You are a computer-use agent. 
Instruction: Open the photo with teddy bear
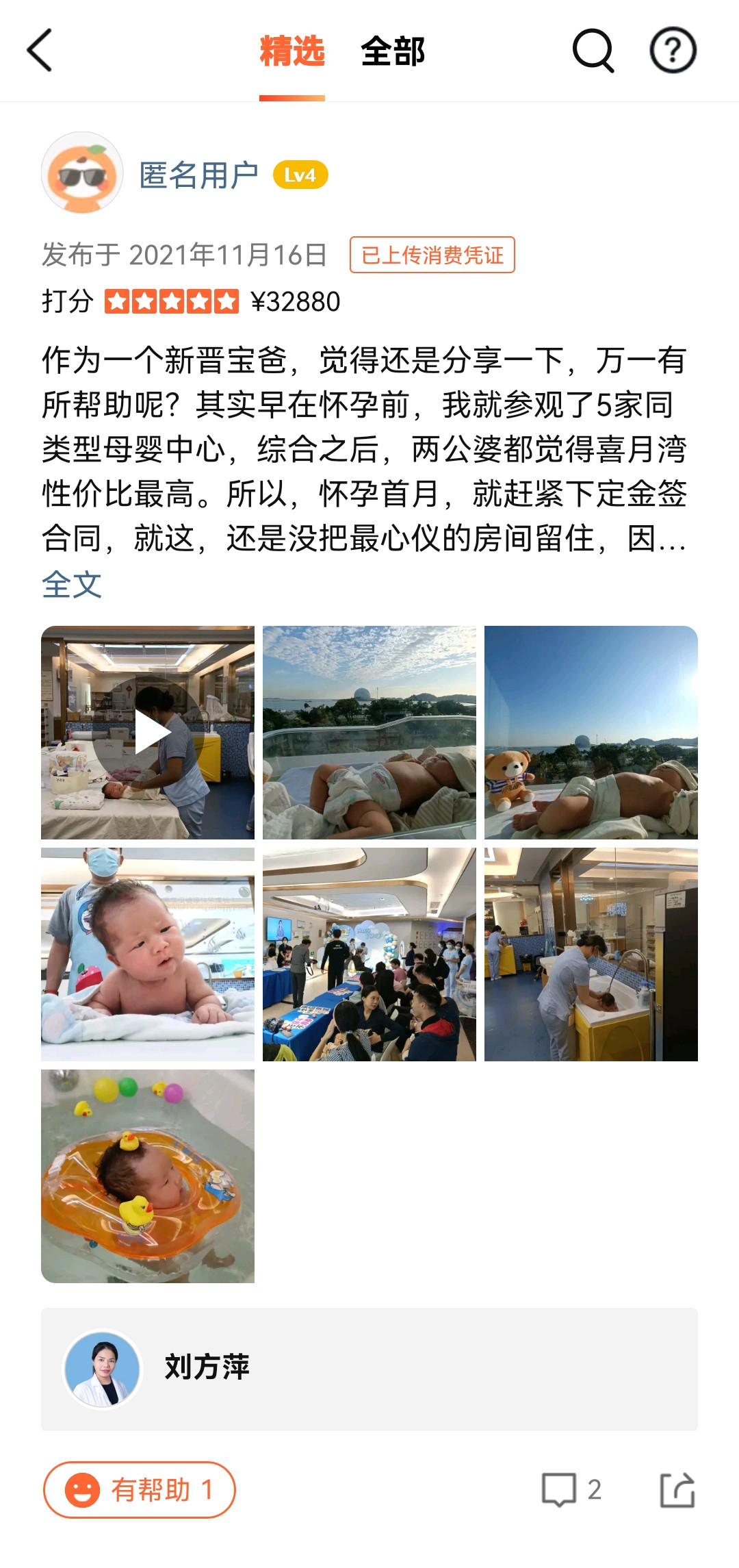pyautogui.click(x=591, y=733)
